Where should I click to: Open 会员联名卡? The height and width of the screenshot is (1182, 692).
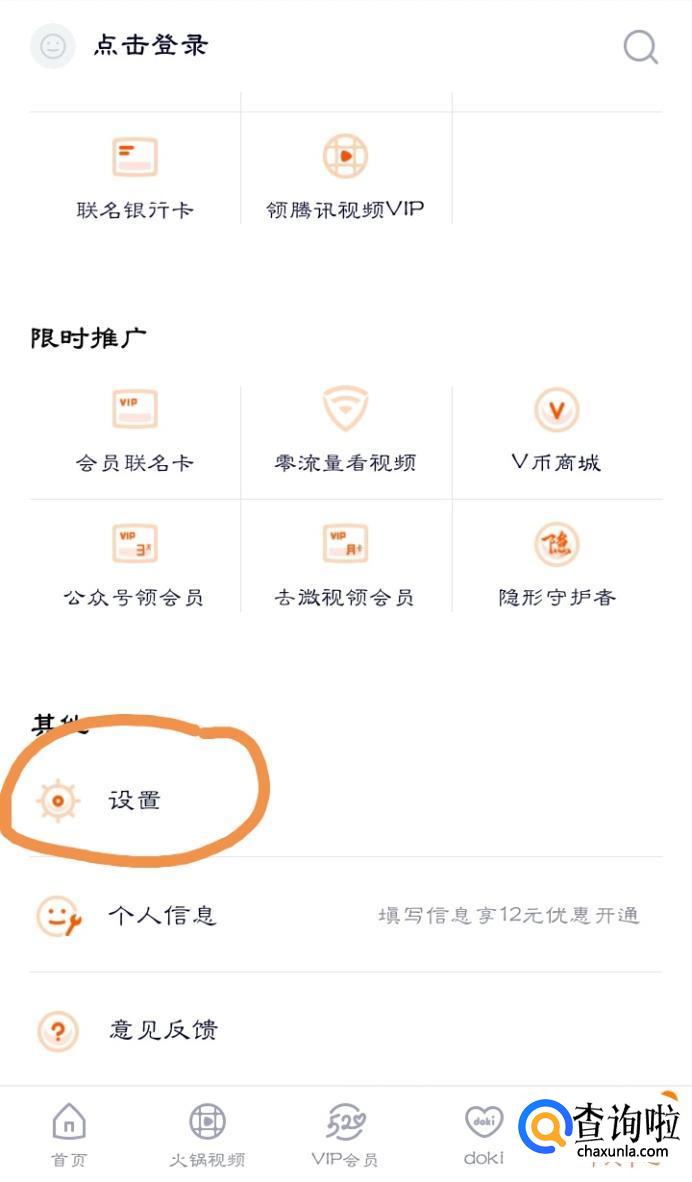click(135, 431)
